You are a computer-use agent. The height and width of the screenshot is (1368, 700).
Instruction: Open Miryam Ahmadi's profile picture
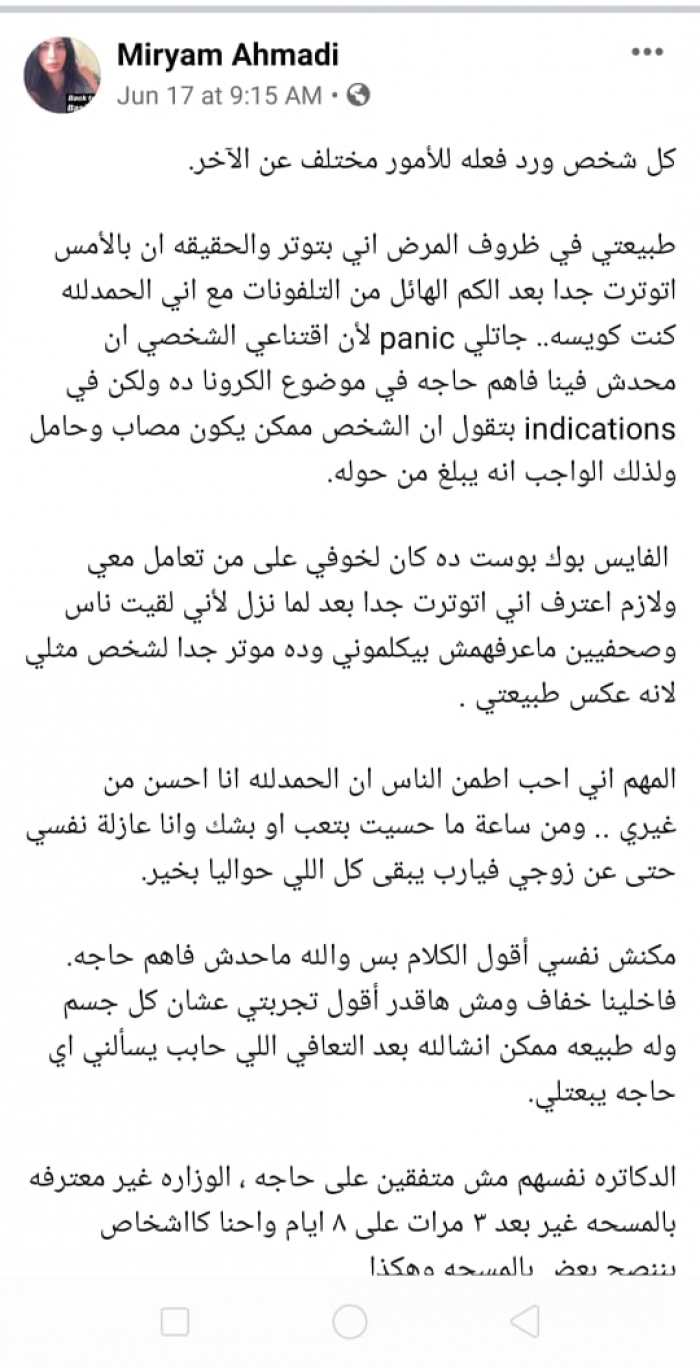[x=62, y=75]
